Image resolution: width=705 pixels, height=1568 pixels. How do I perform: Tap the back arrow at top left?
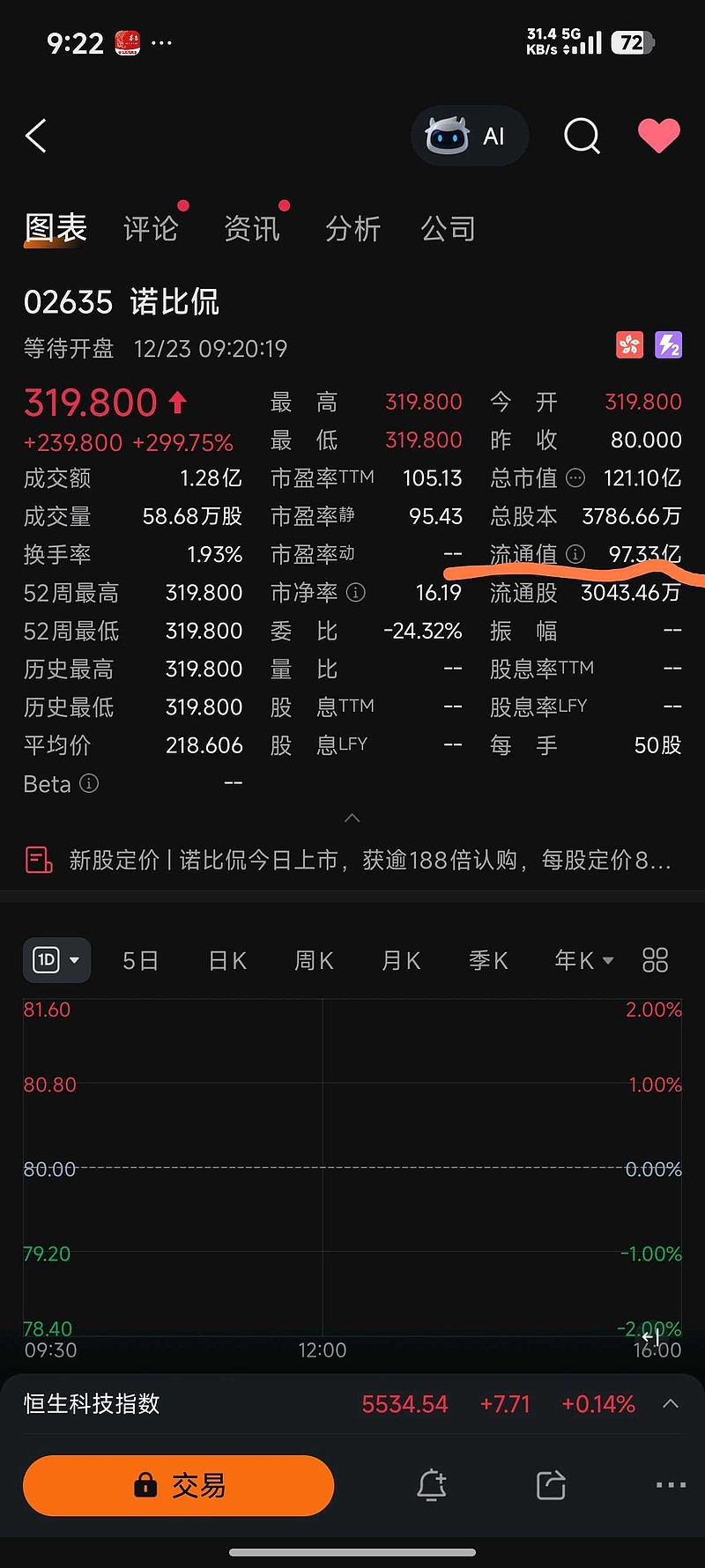coord(35,136)
